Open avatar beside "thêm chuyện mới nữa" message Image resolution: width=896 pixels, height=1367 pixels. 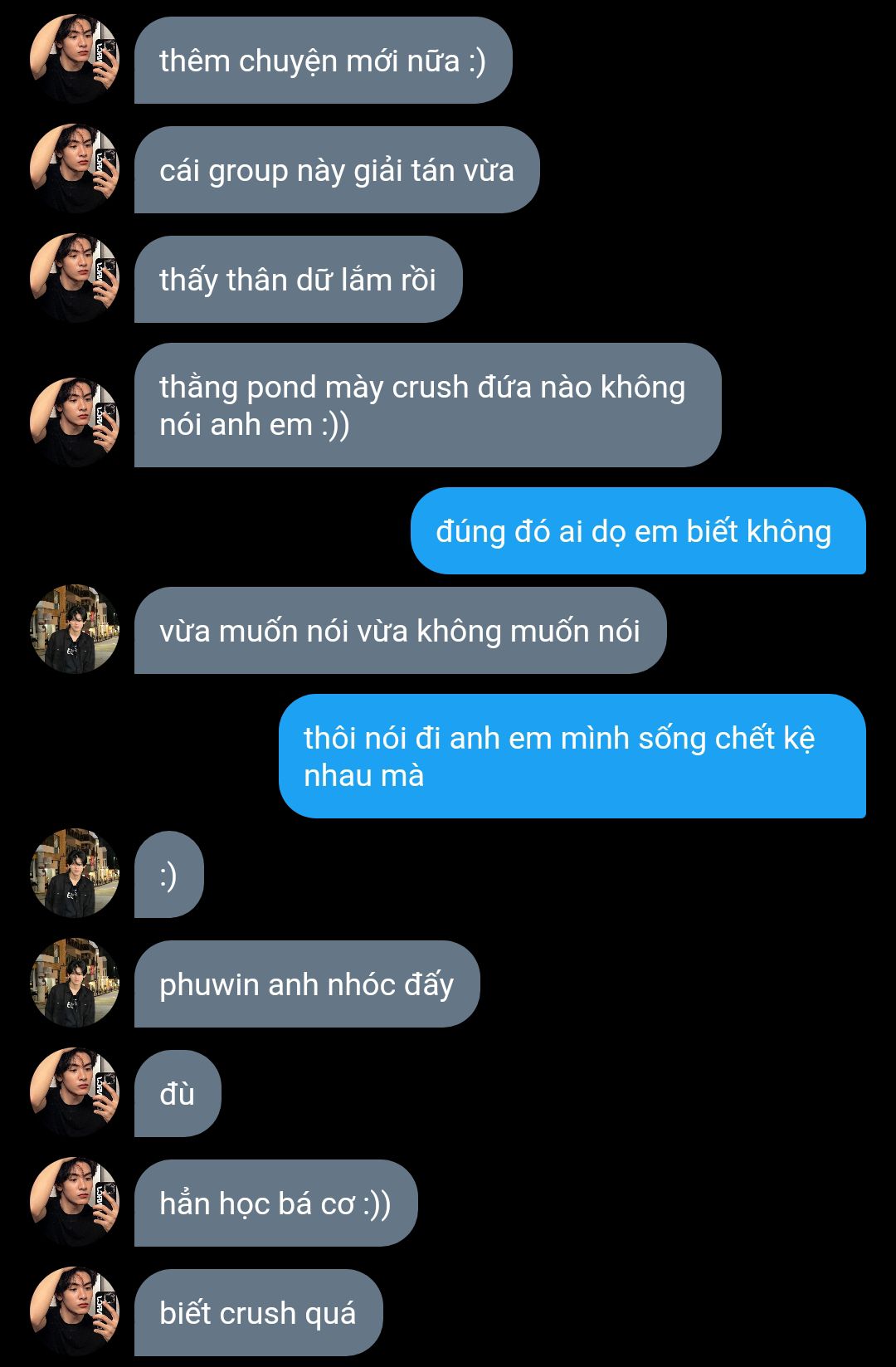coord(75,60)
